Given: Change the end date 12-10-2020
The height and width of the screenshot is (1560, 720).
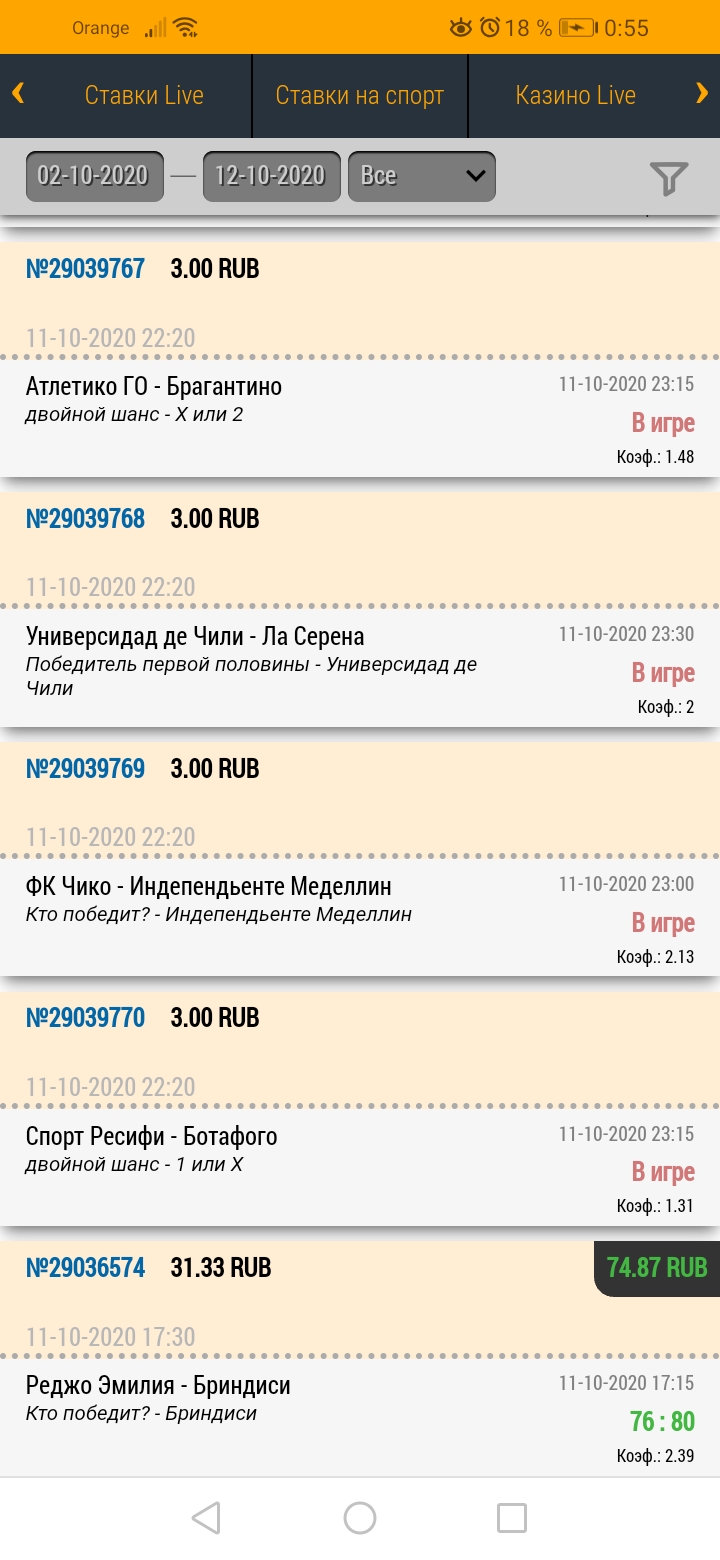Looking at the screenshot, I should (271, 176).
